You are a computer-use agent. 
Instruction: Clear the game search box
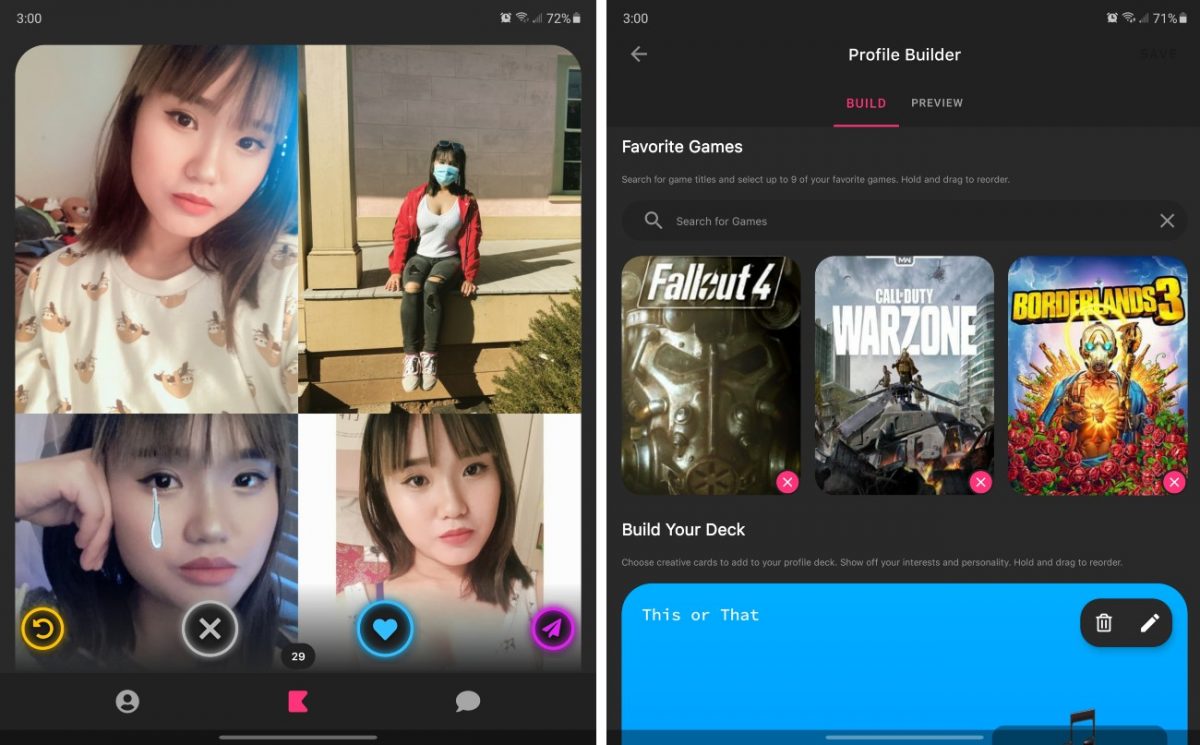coord(1167,221)
